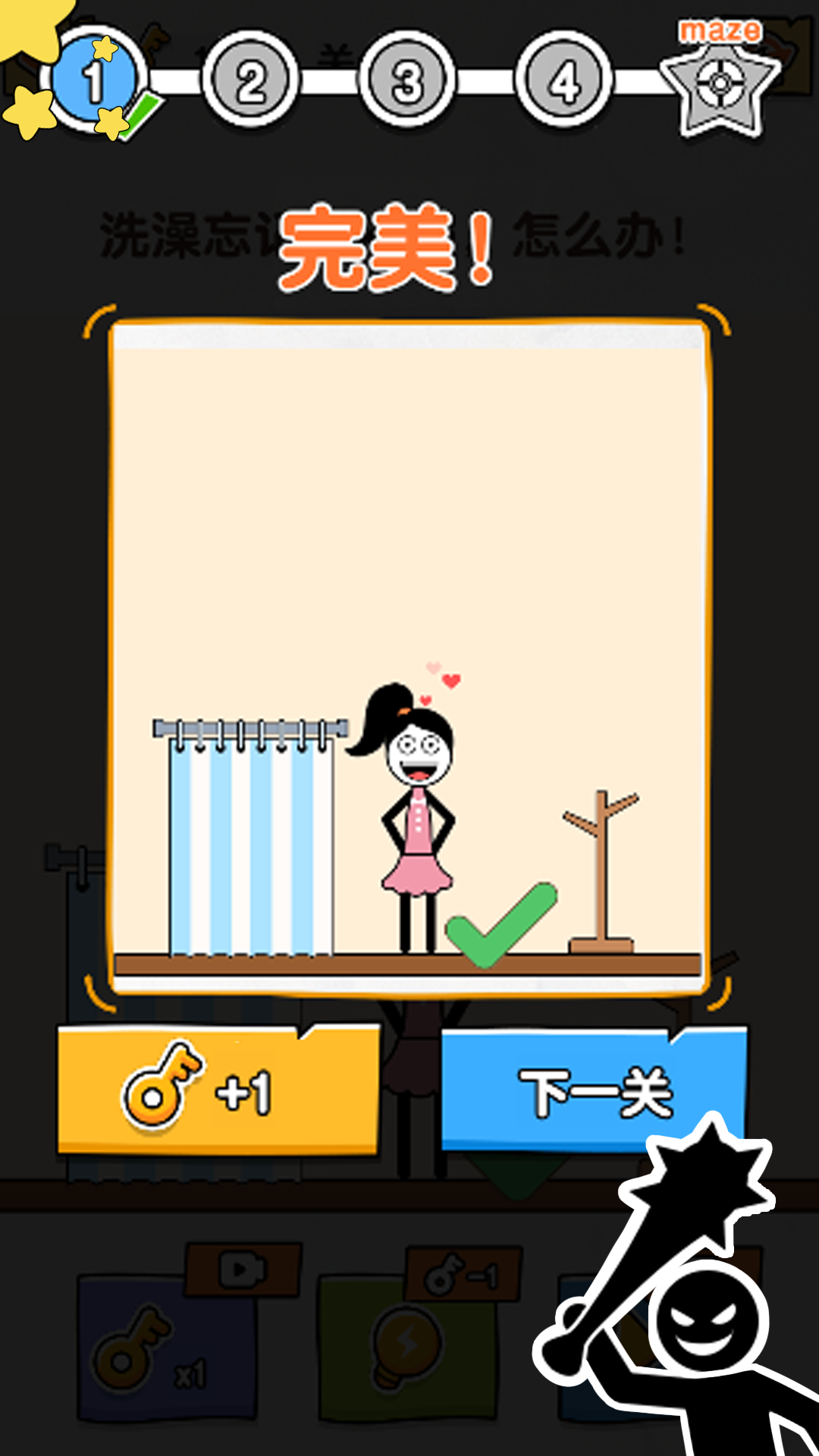Open the maze star stage
The width and height of the screenshot is (819, 1456).
(x=719, y=83)
